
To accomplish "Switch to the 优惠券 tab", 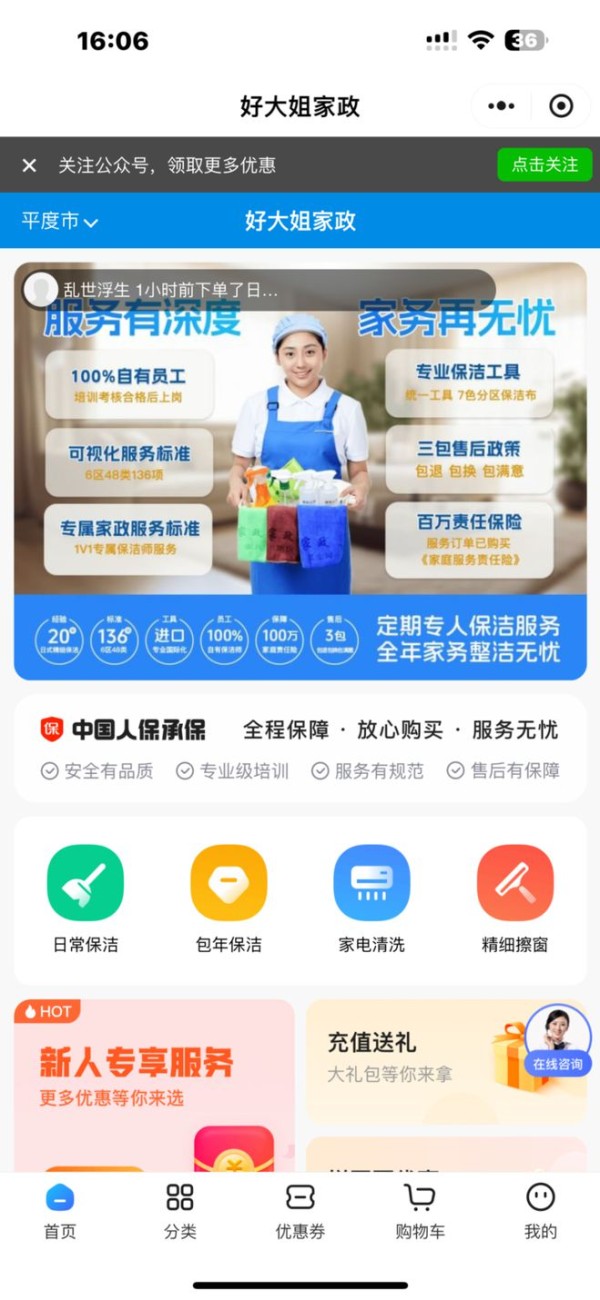I will pos(300,1210).
